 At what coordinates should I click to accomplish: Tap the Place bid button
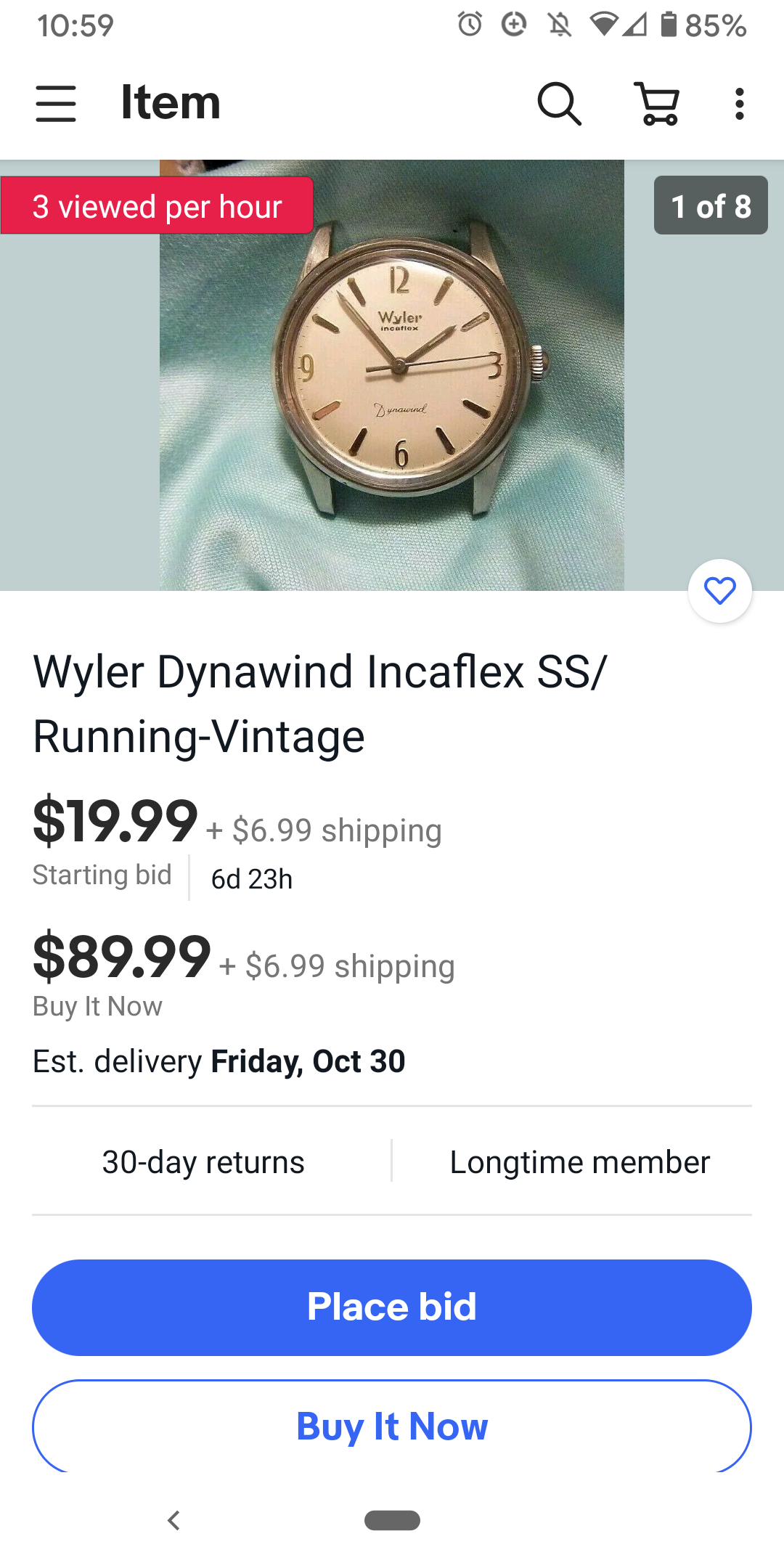pos(392,1307)
